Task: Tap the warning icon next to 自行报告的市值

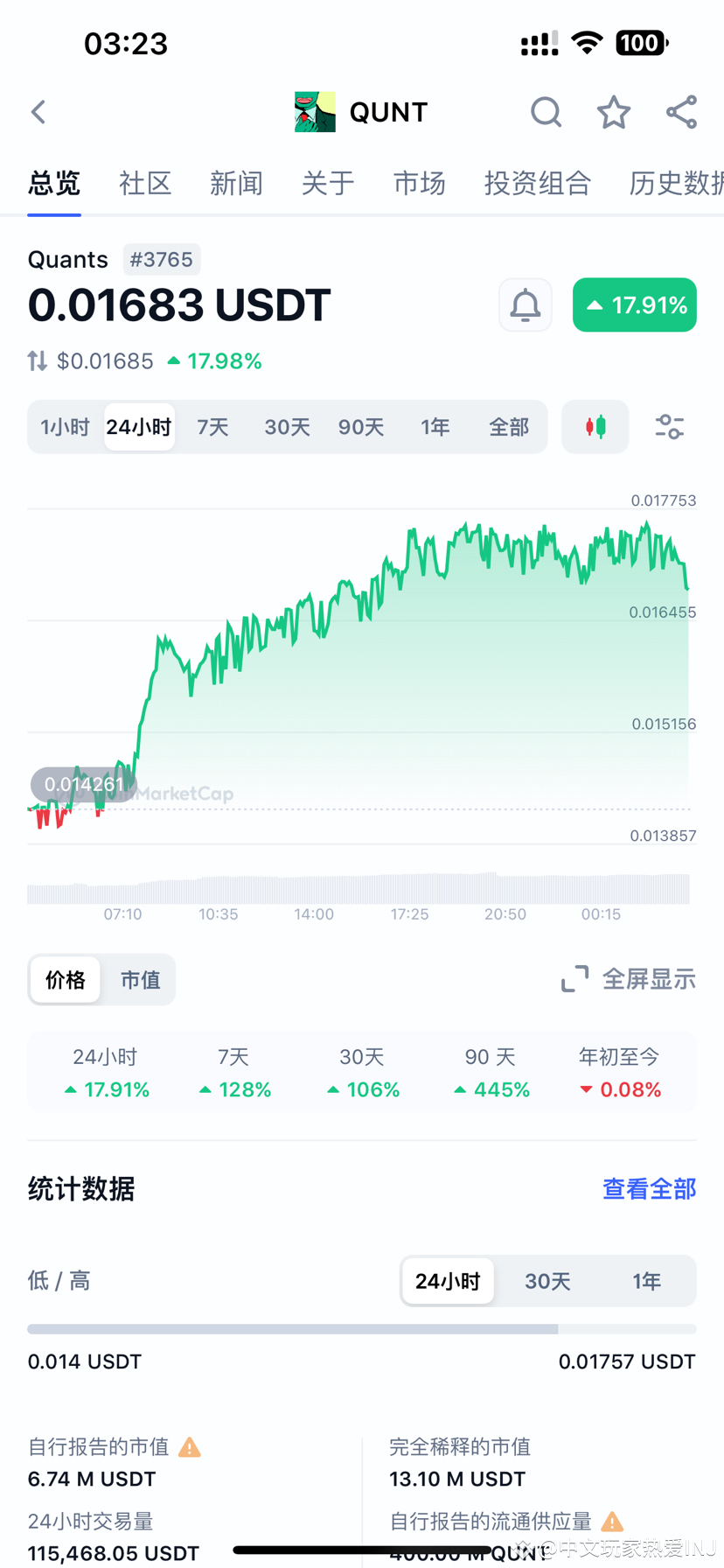Action: (x=187, y=1446)
